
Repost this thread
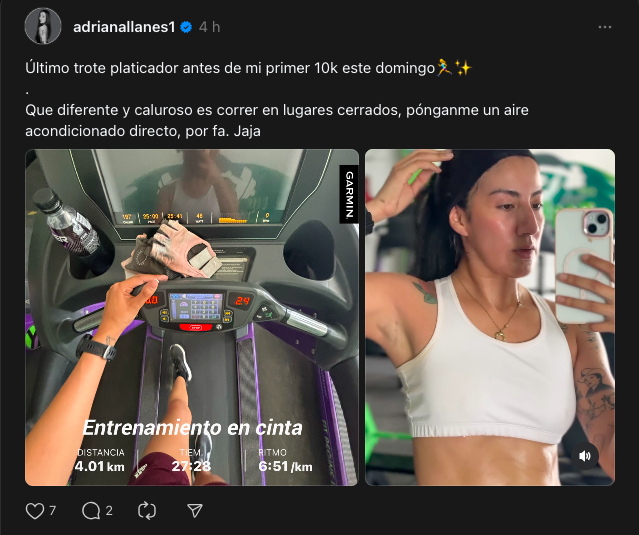(147, 511)
